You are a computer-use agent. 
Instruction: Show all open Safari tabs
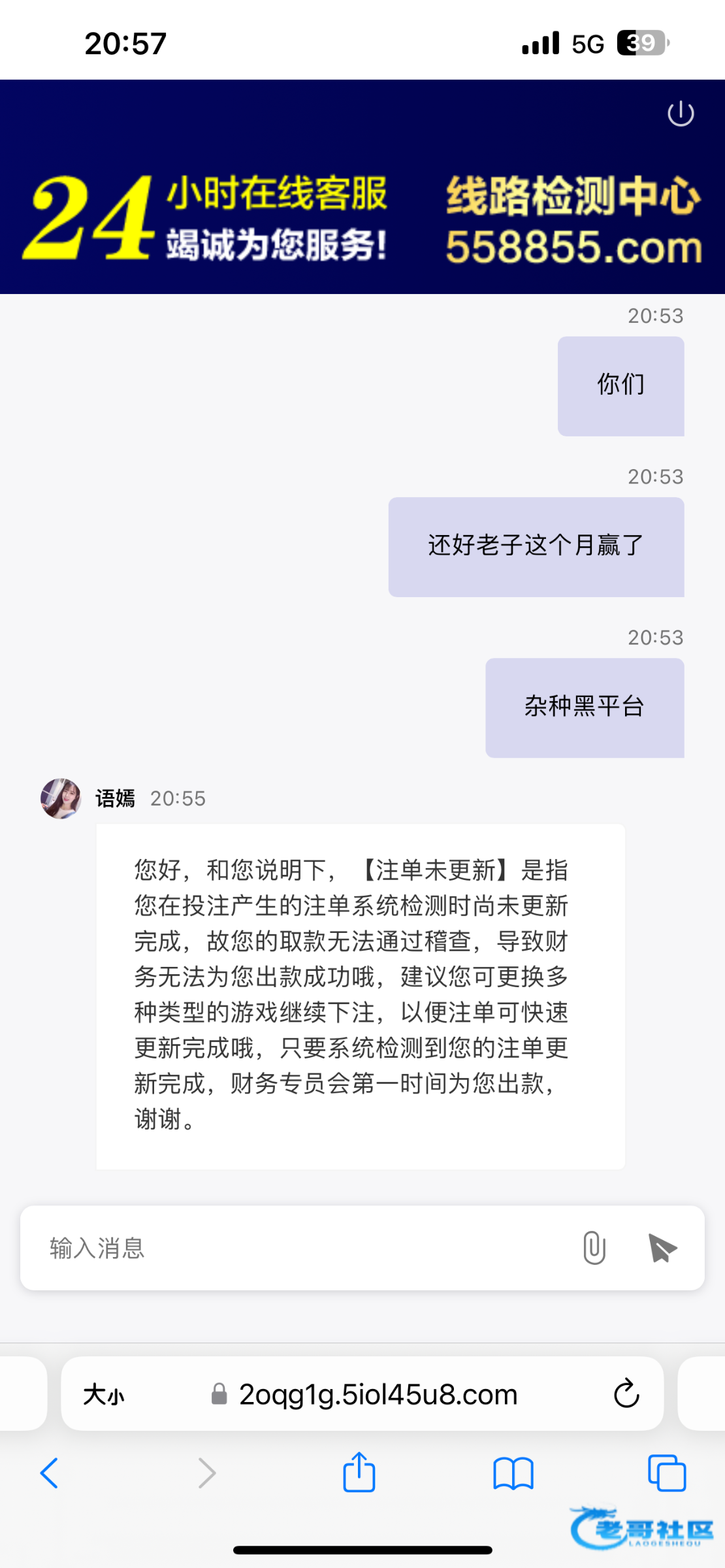pyautogui.click(x=666, y=1473)
